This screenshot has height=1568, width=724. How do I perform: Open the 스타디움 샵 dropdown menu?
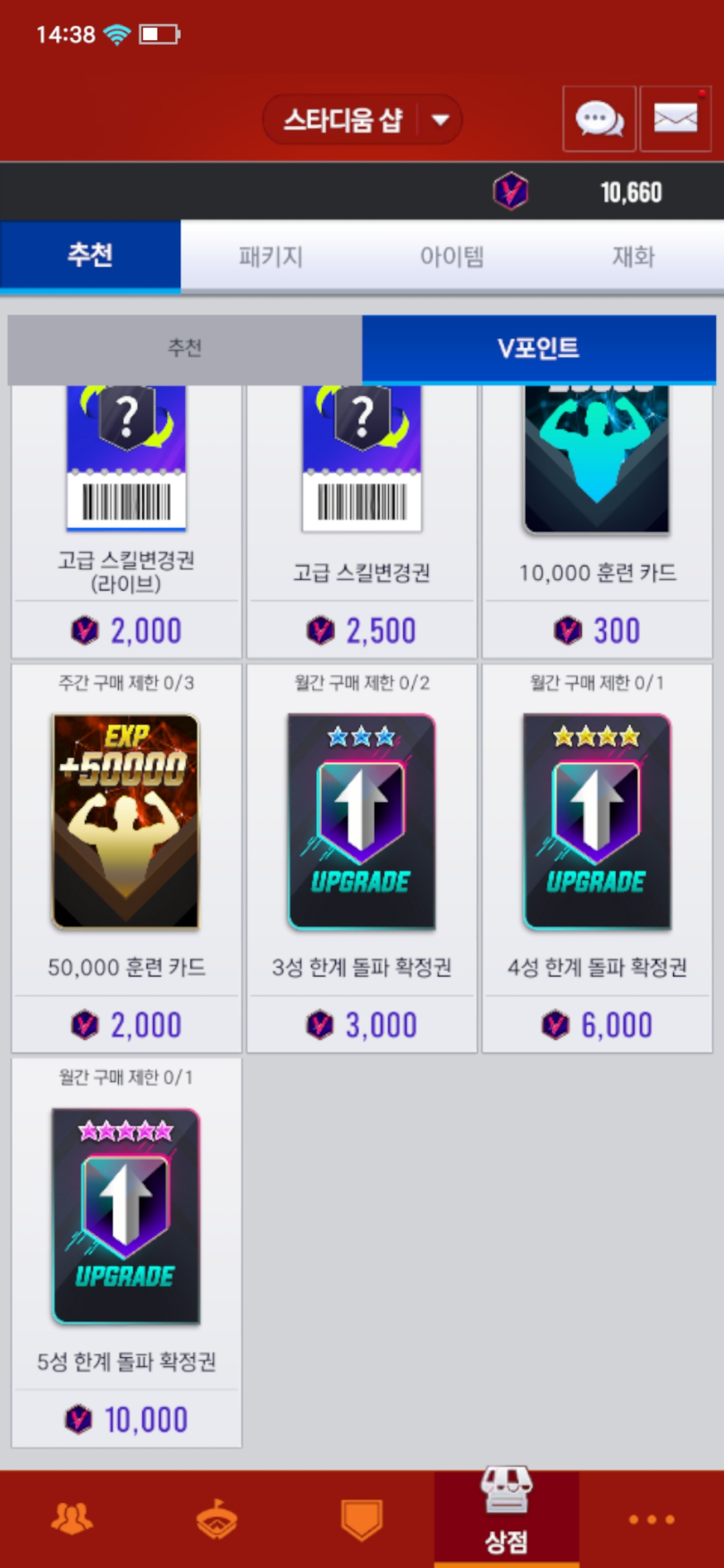[x=362, y=120]
